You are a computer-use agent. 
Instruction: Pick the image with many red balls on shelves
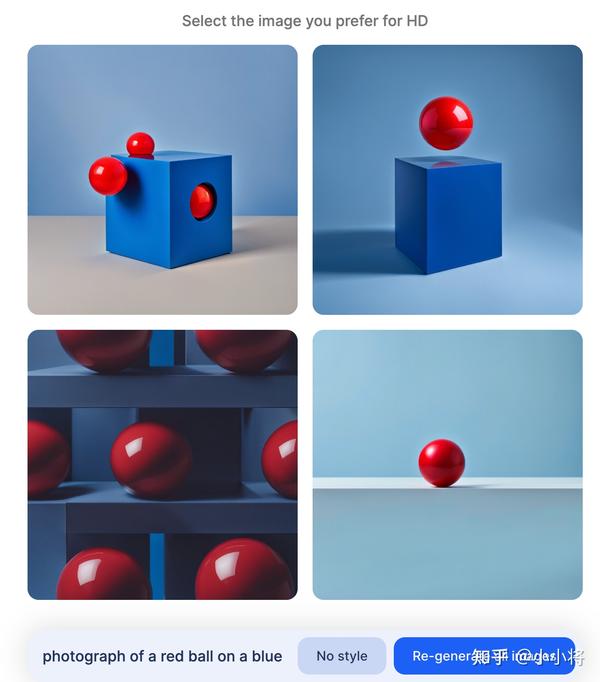click(x=162, y=465)
